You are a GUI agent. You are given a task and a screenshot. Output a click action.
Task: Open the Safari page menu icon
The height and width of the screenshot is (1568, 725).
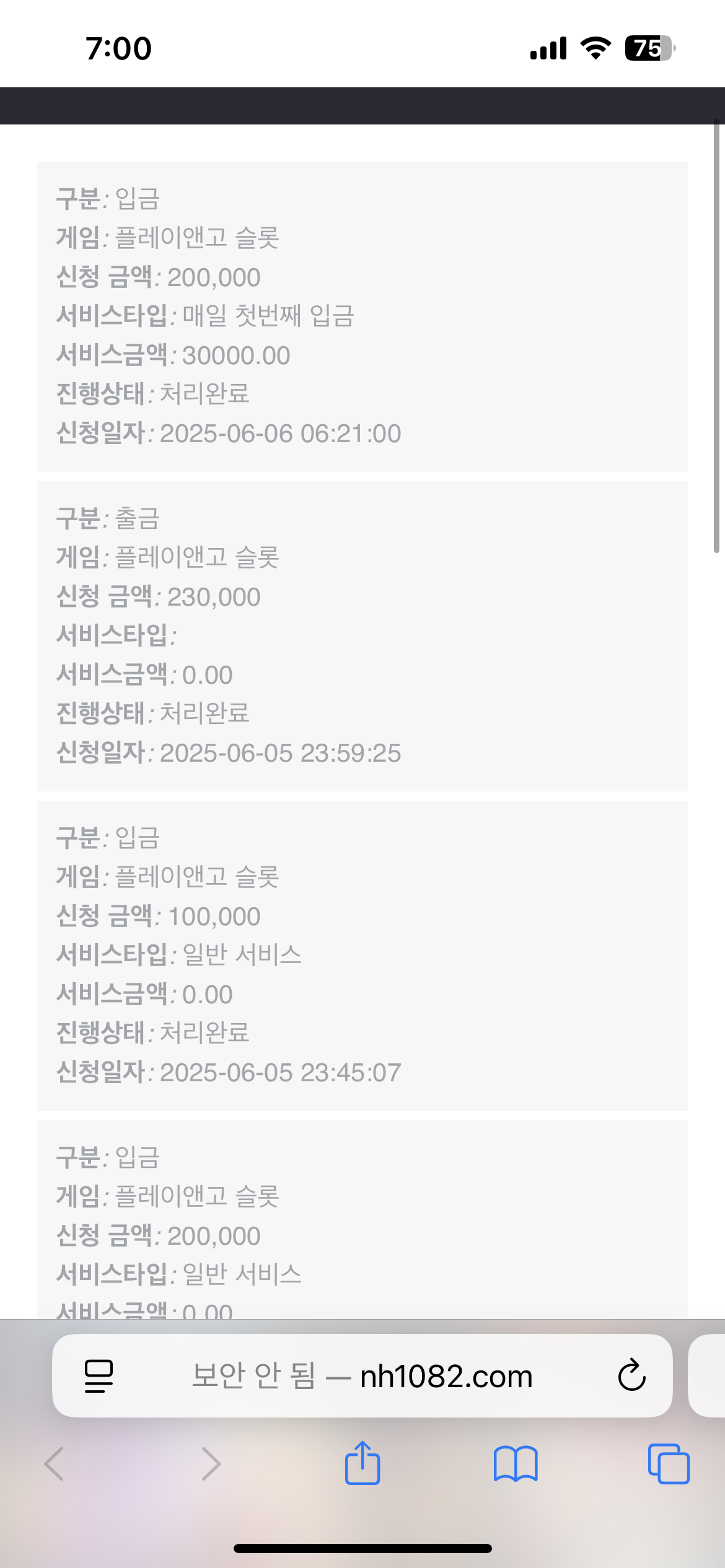click(x=99, y=1376)
